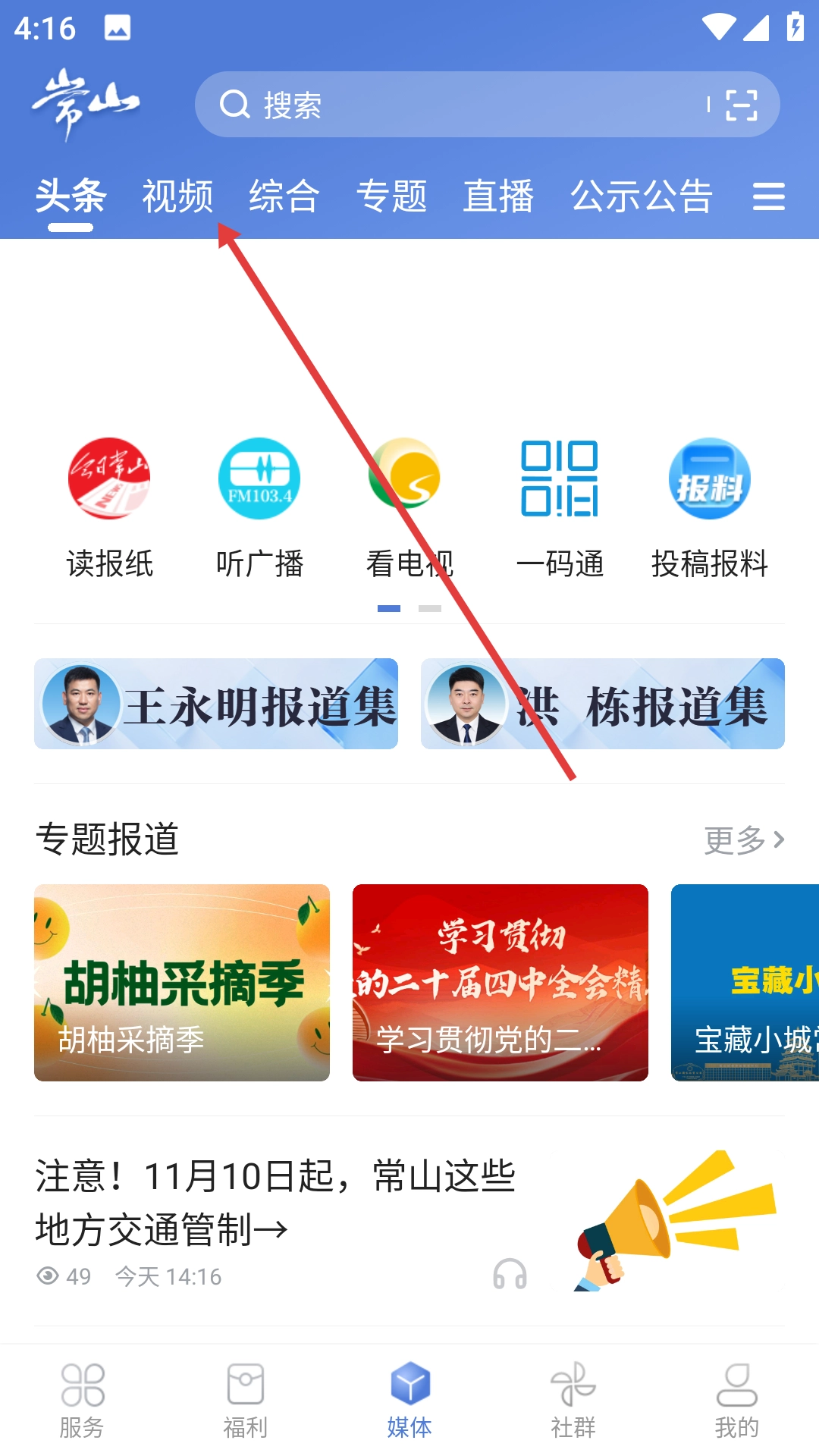Image resolution: width=819 pixels, height=1456 pixels.
Task: View more 专题报道 via 更多
Action: pos(743,839)
